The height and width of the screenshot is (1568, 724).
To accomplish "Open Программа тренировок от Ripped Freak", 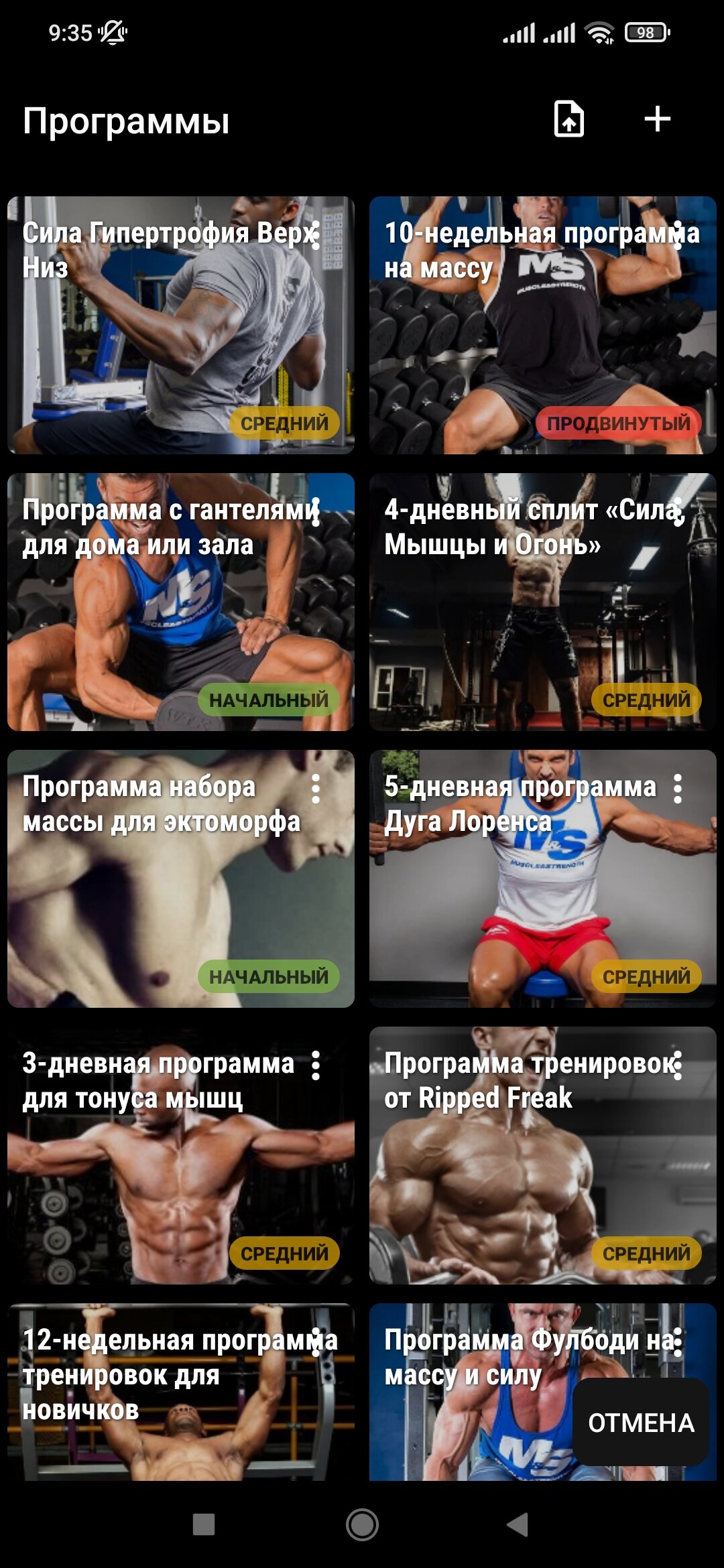I will point(543,1155).
